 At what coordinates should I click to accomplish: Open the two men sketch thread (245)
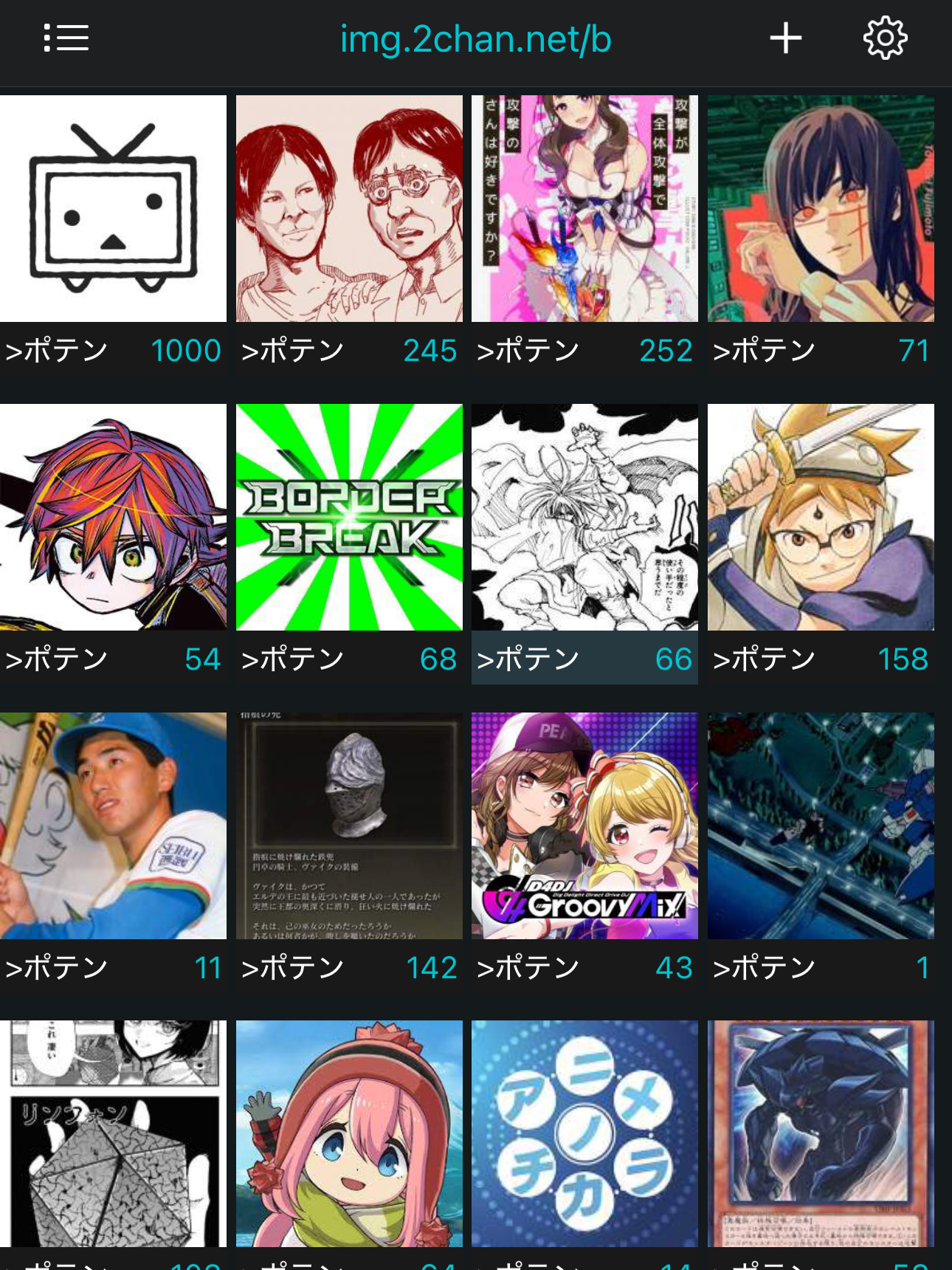click(x=349, y=209)
